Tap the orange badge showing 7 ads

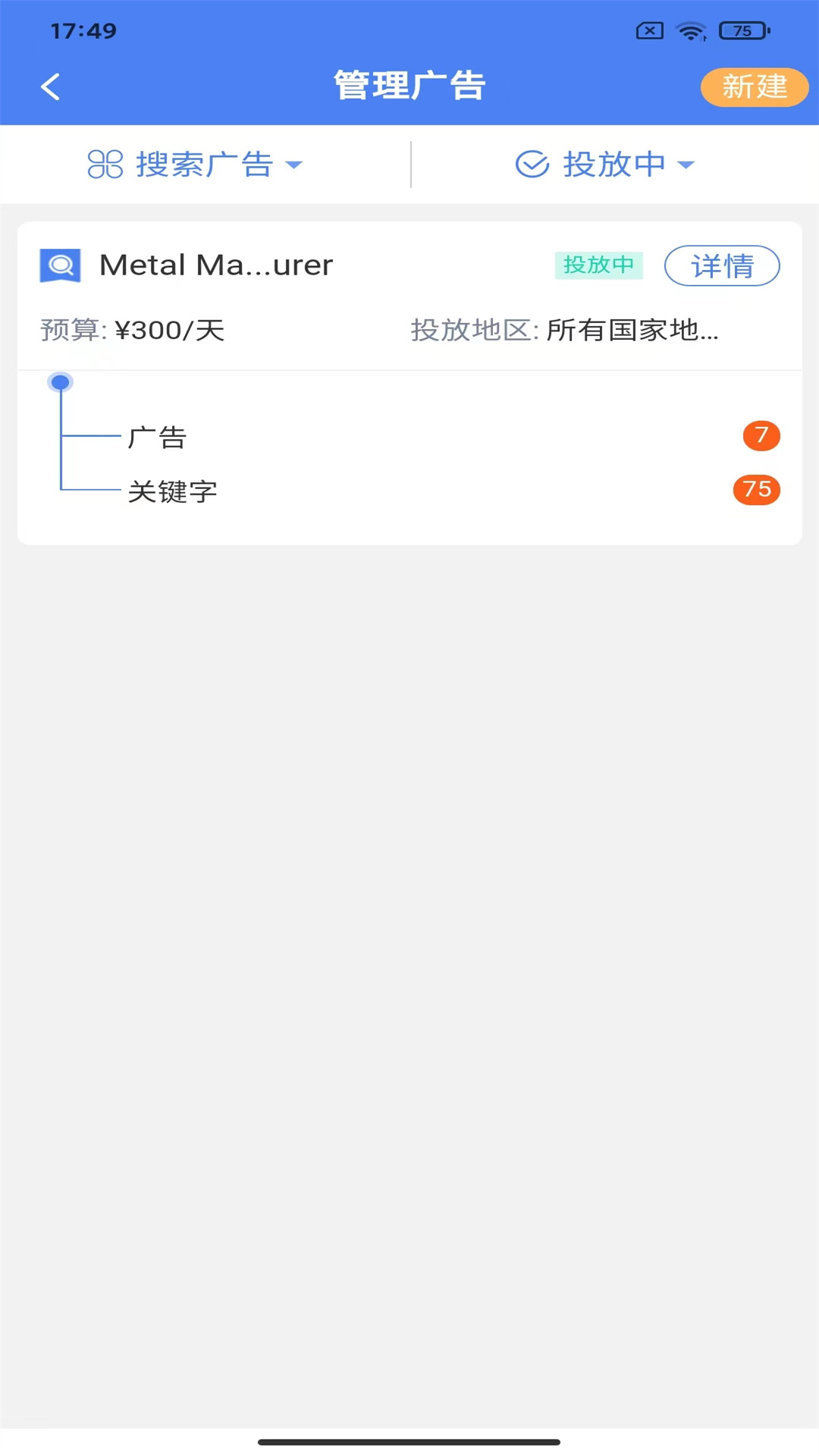[x=761, y=436]
